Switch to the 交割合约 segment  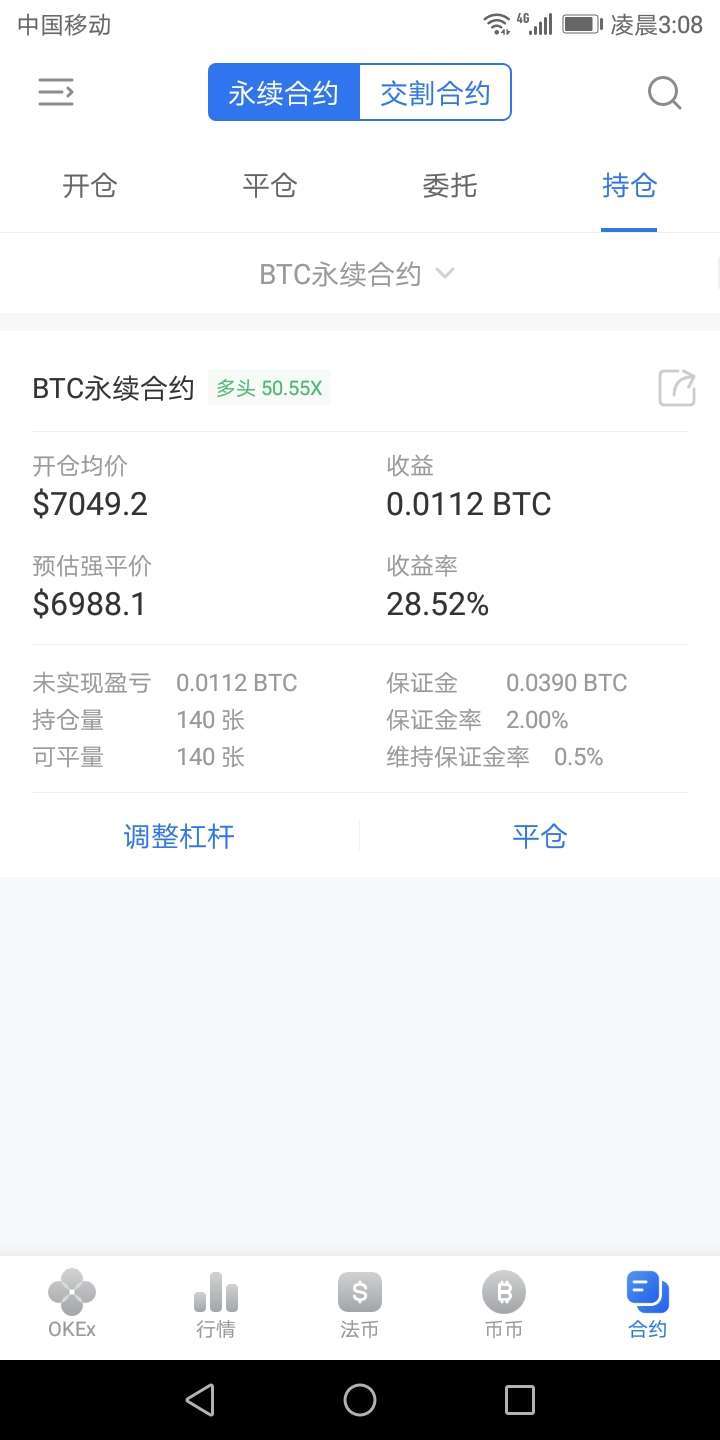click(435, 93)
